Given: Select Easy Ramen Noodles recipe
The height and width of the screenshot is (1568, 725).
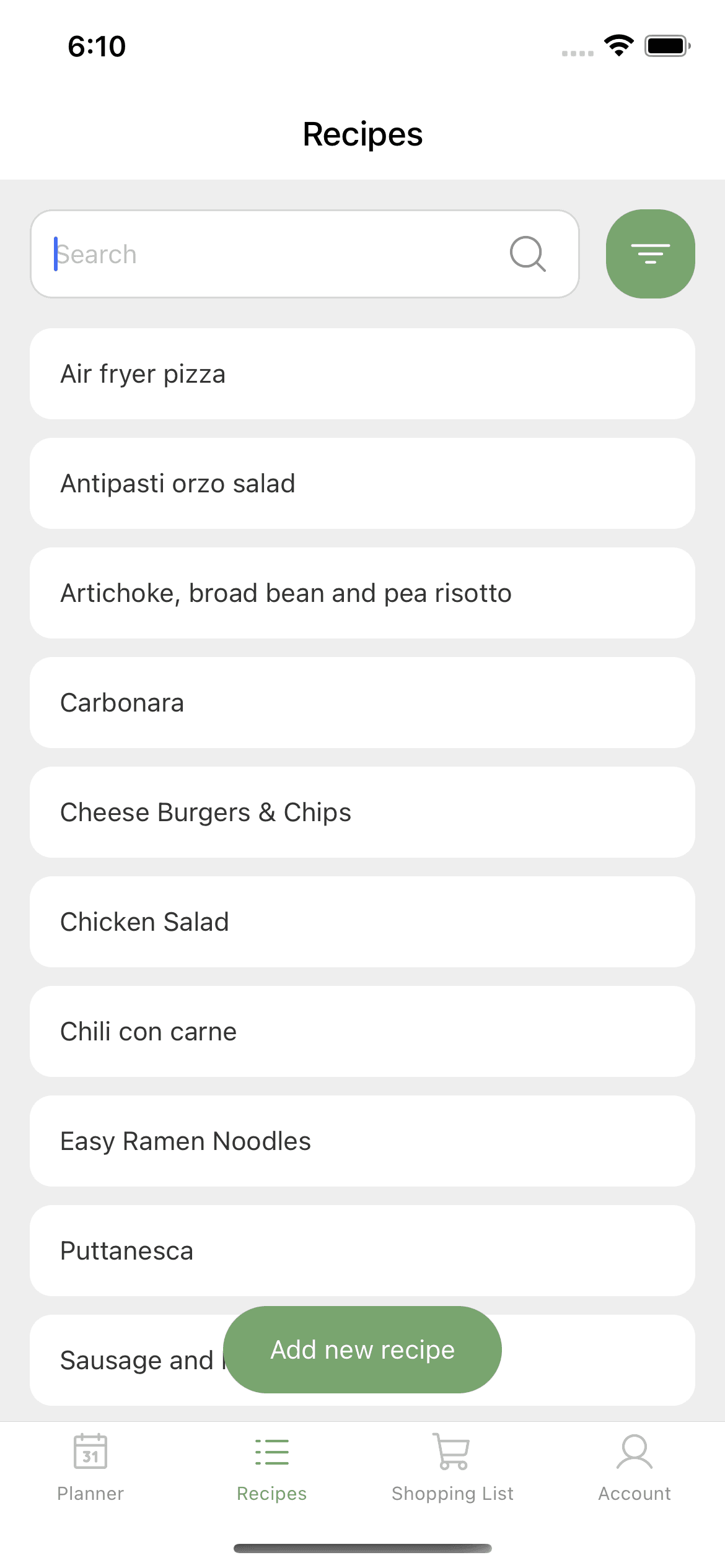Looking at the screenshot, I should click(362, 1141).
